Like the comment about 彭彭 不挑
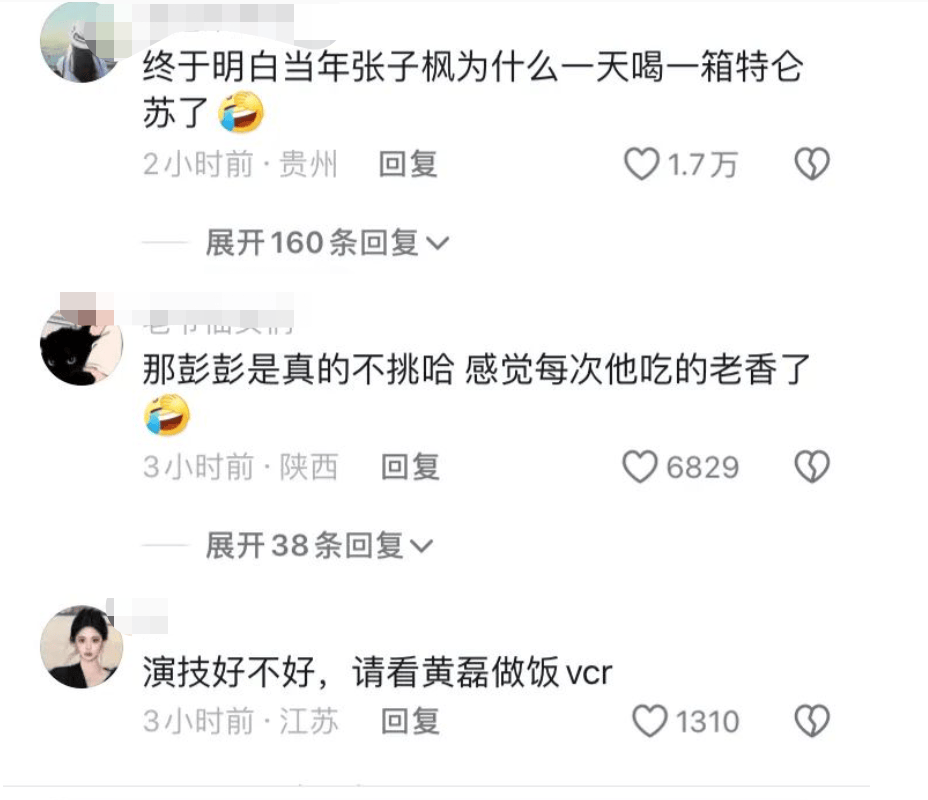The width and height of the screenshot is (928, 800). pyautogui.click(x=640, y=467)
